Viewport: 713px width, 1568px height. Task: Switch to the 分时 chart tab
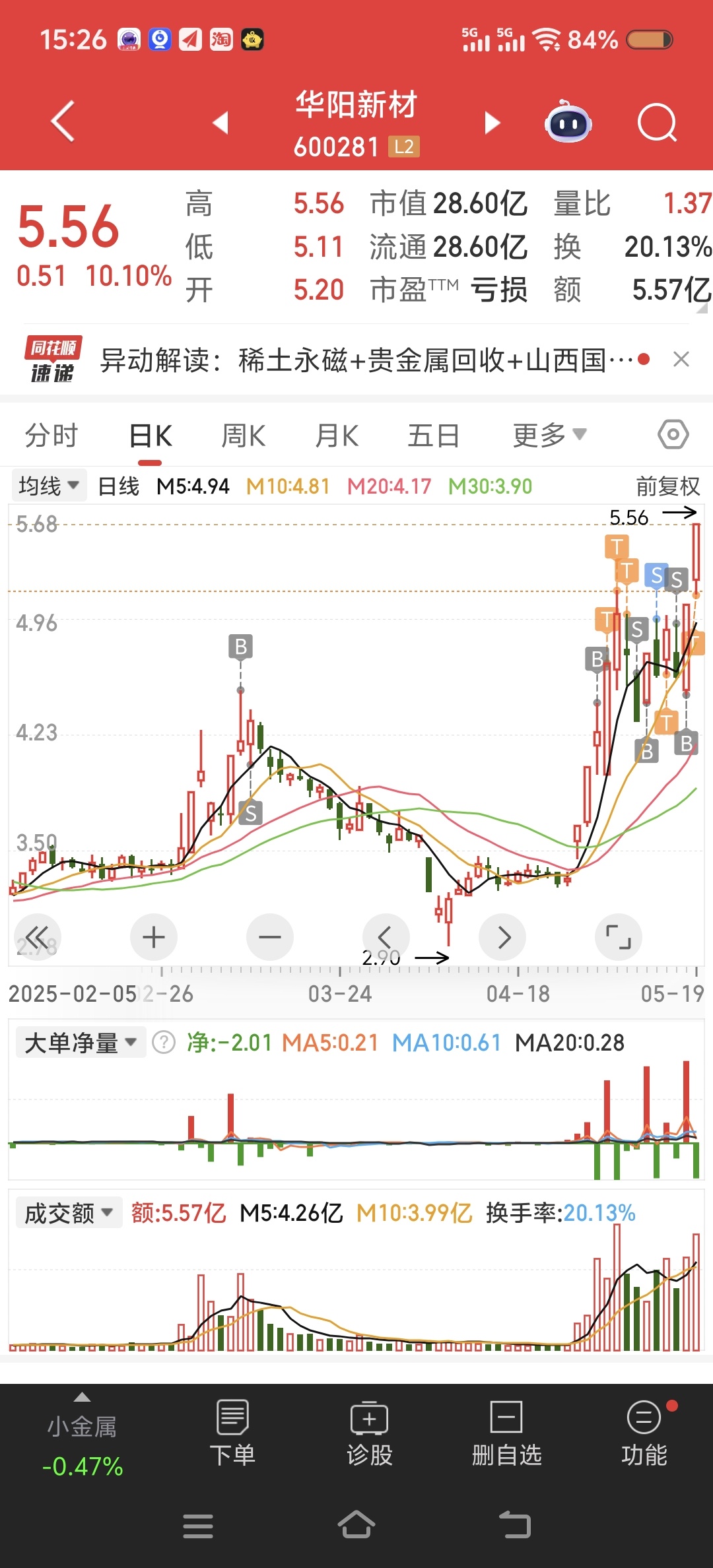[x=51, y=436]
